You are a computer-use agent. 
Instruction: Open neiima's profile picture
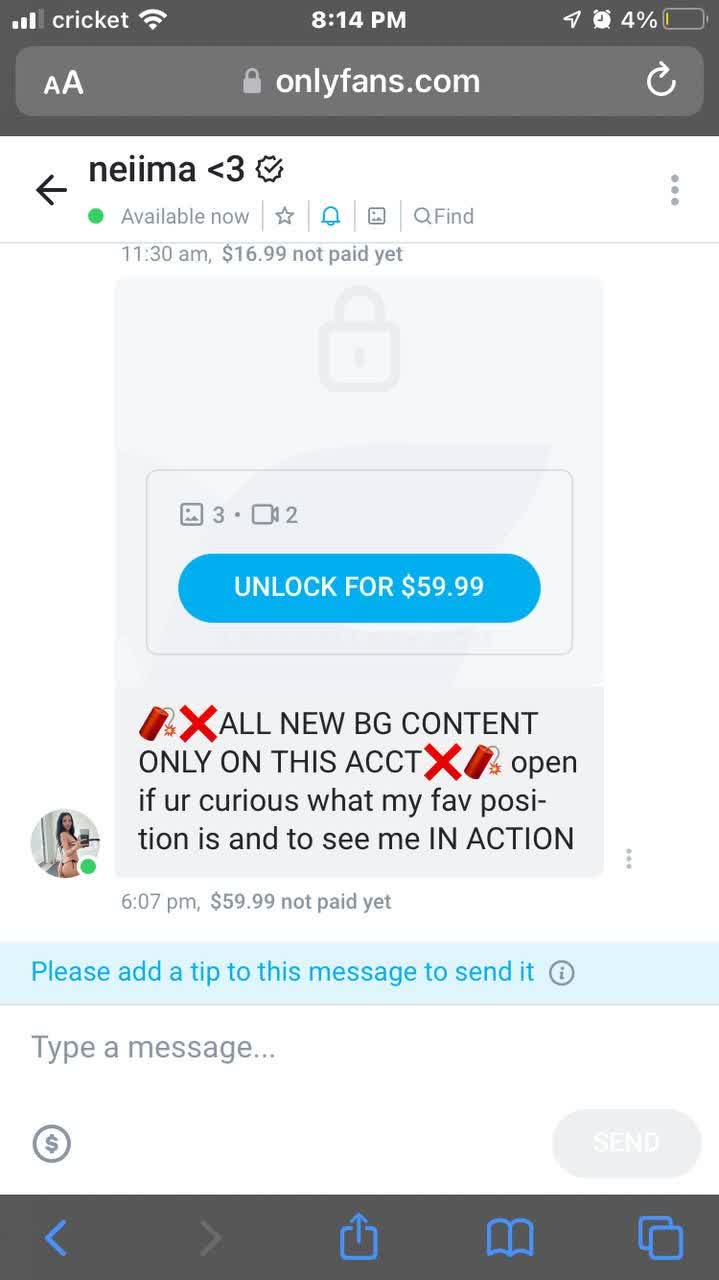pos(64,843)
